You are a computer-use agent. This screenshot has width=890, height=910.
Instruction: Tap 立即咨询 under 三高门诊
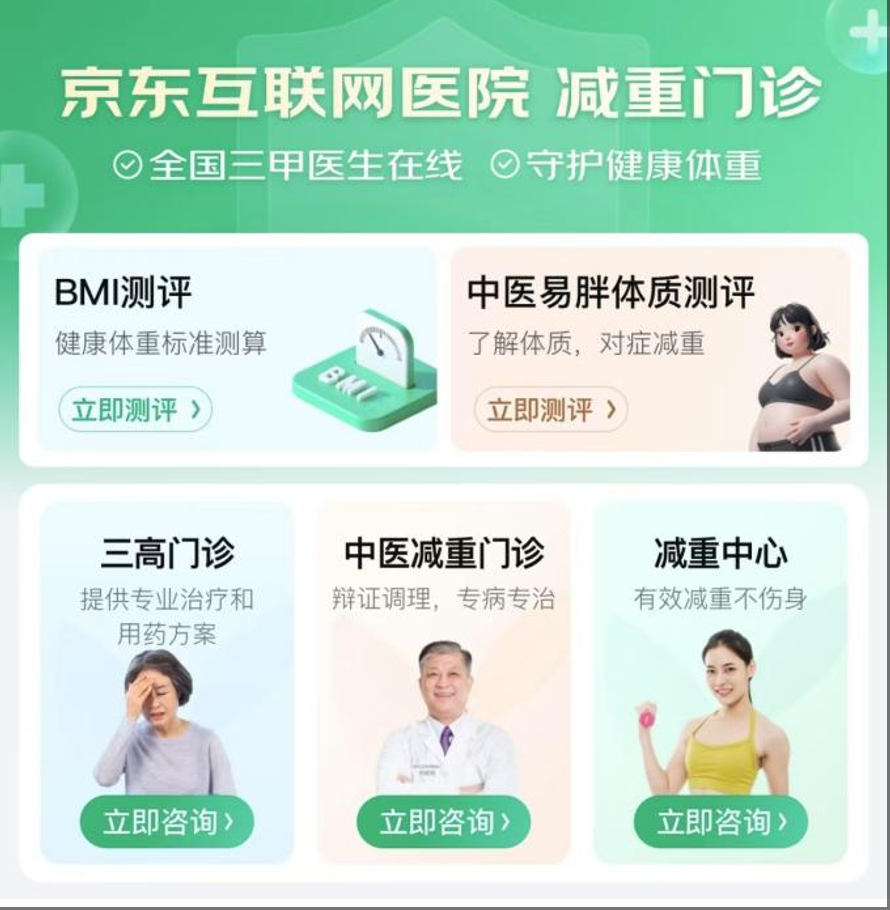pyautogui.click(x=167, y=822)
